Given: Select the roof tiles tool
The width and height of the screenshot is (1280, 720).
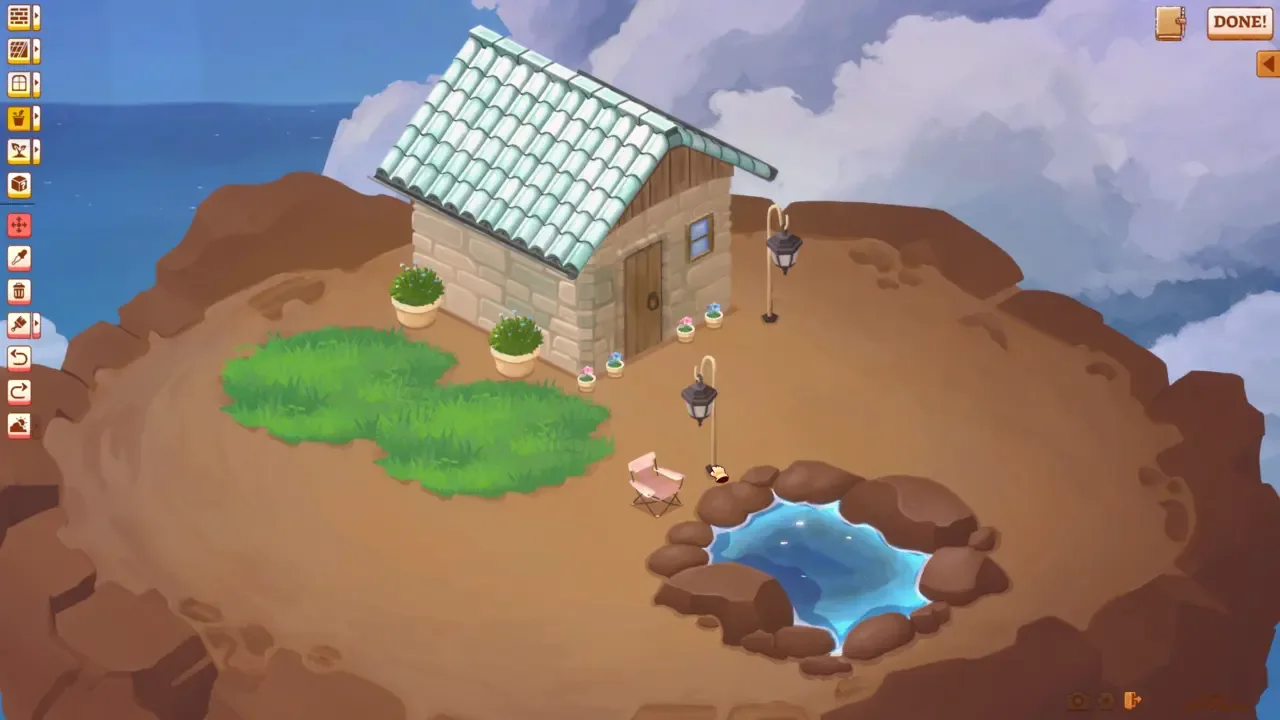Looking at the screenshot, I should point(18,51).
